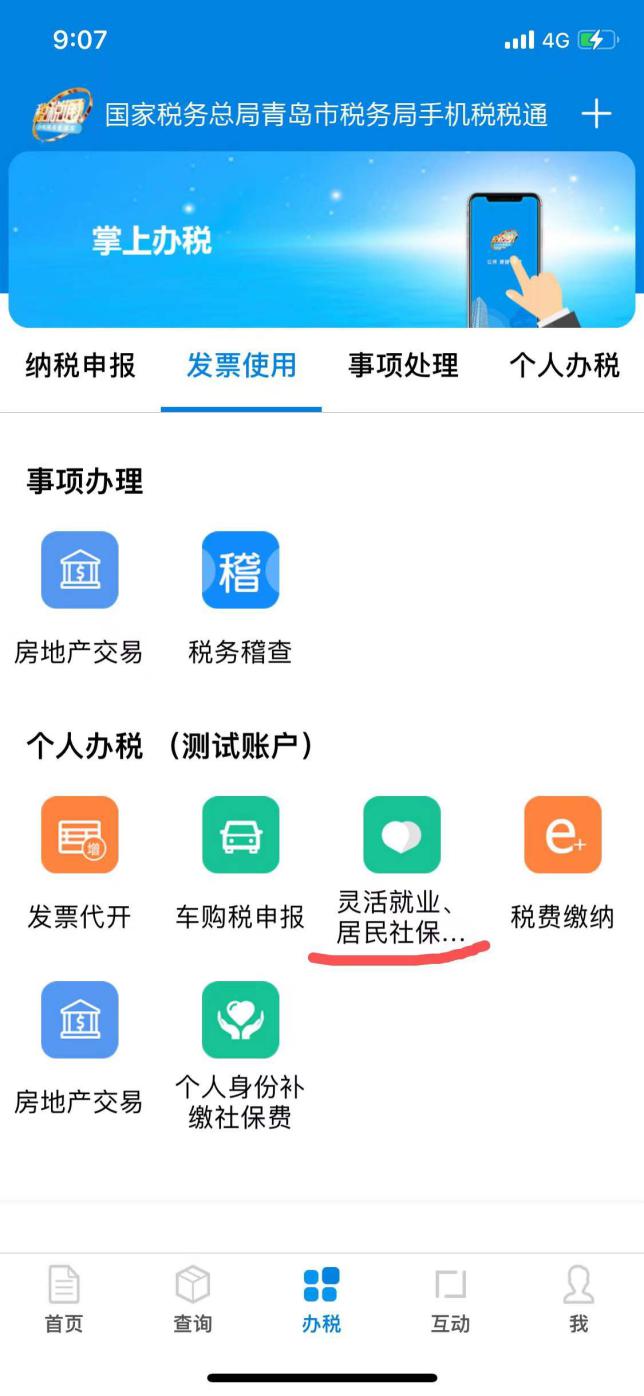Open the 我 profile tab
This screenshot has width=644, height=1396.
tap(578, 1298)
